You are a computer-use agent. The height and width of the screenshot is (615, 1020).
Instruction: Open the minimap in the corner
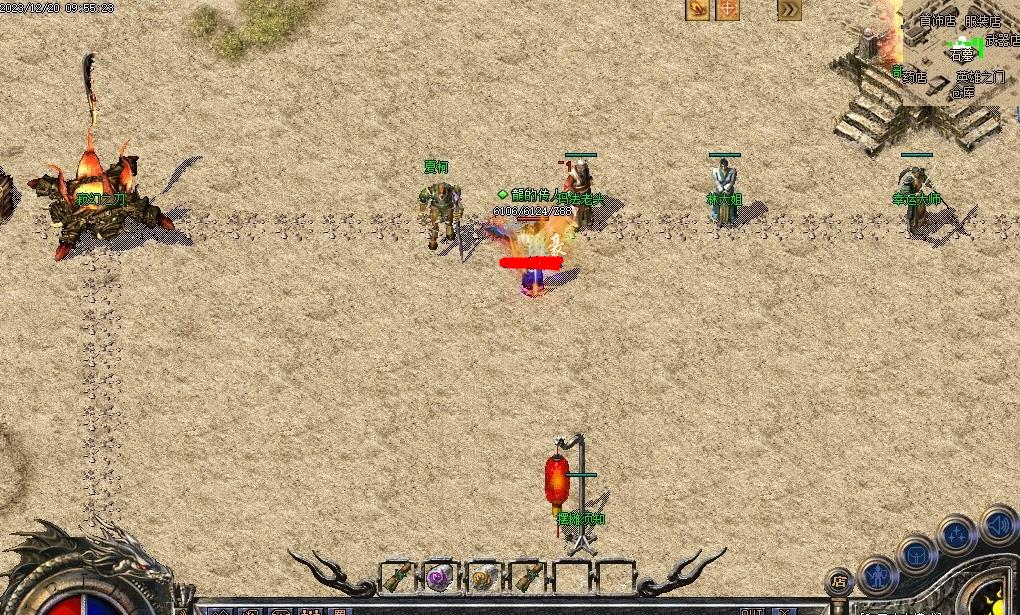(x=960, y=50)
